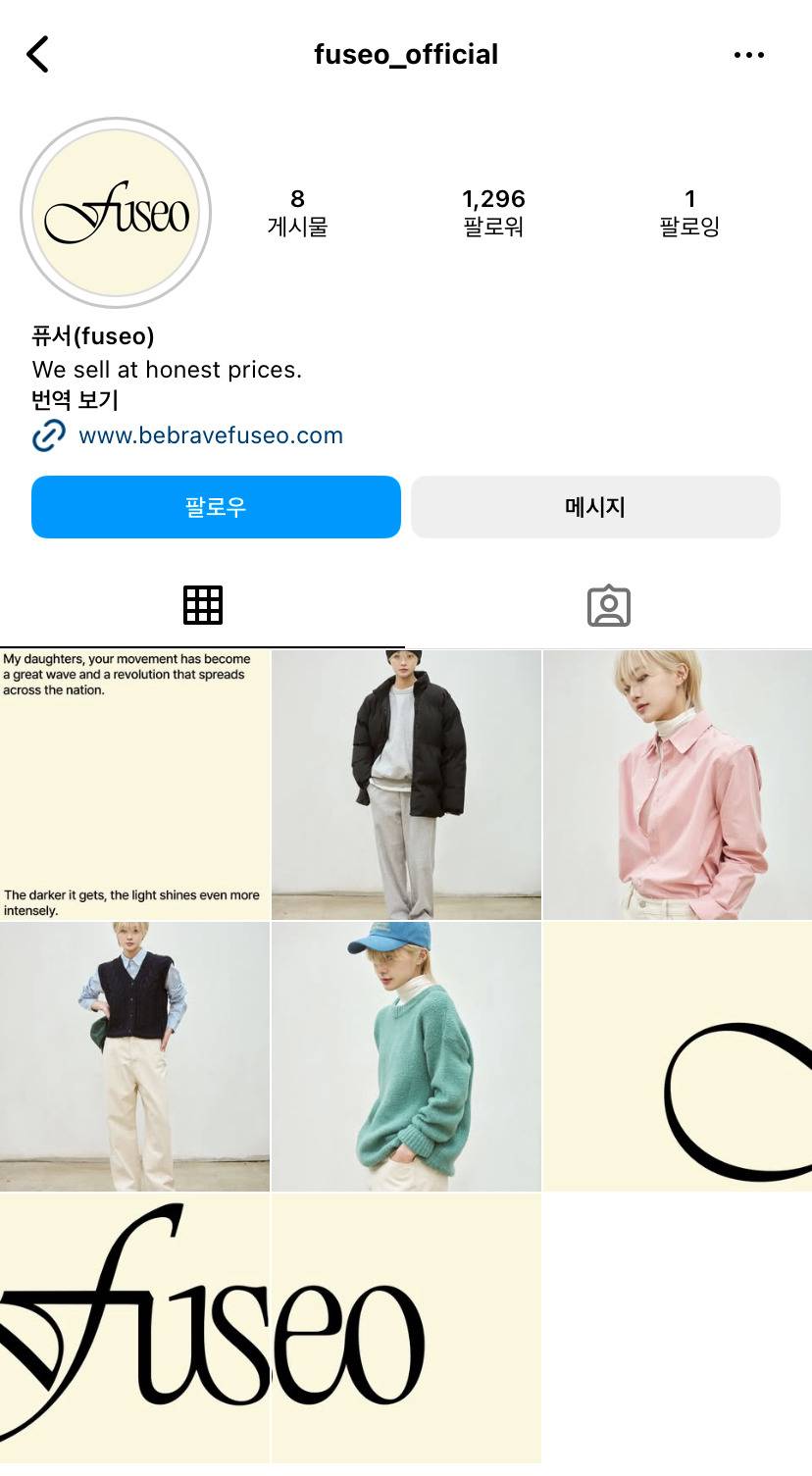
Task: Open the three-dot overflow menu
Action: tap(748, 55)
